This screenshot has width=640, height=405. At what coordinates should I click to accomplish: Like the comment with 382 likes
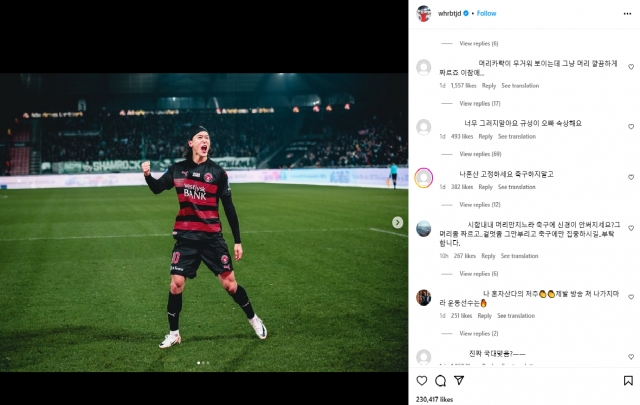(631, 178)
